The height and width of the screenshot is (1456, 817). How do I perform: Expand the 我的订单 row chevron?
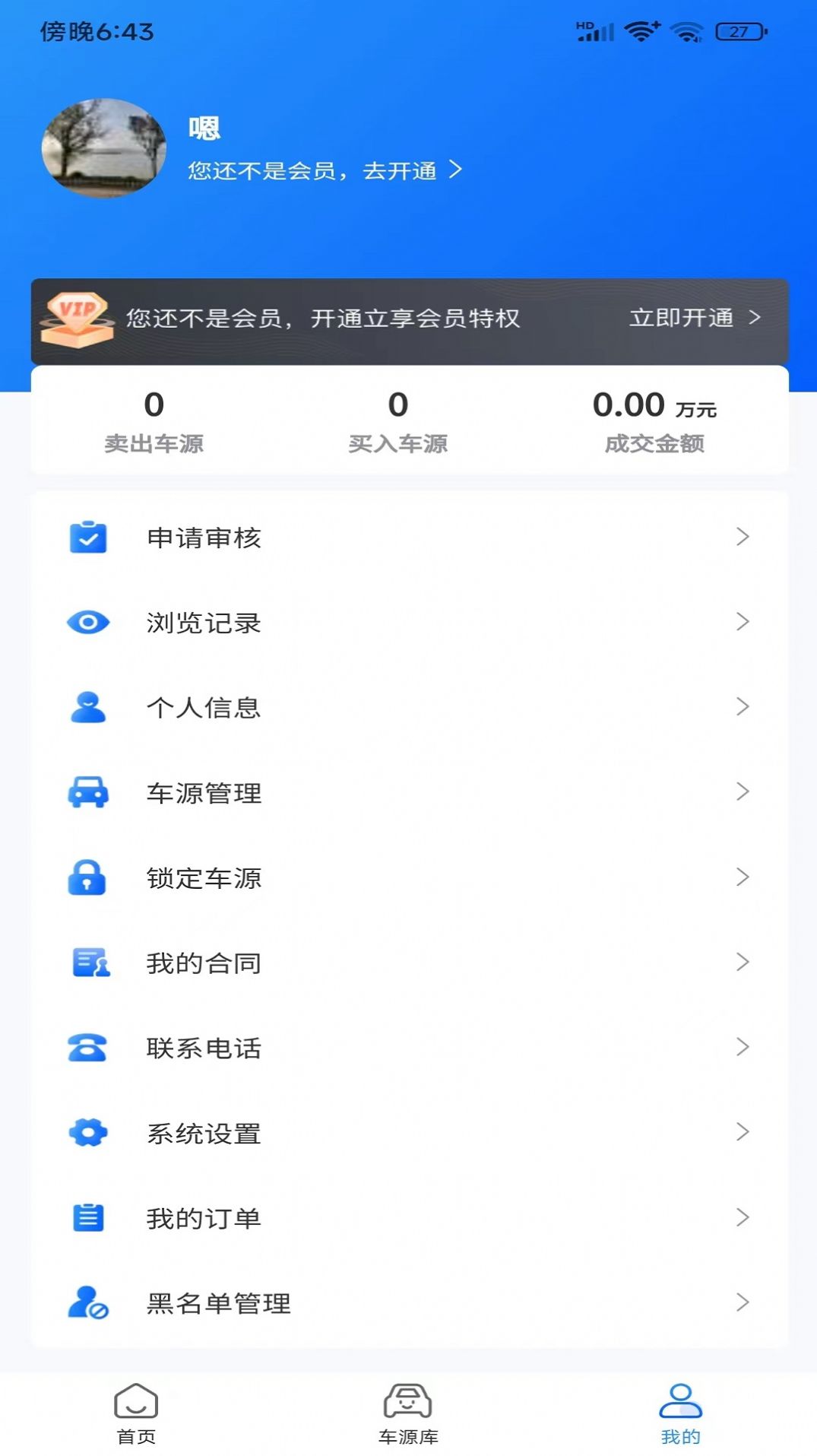(x=742, y=1218)
